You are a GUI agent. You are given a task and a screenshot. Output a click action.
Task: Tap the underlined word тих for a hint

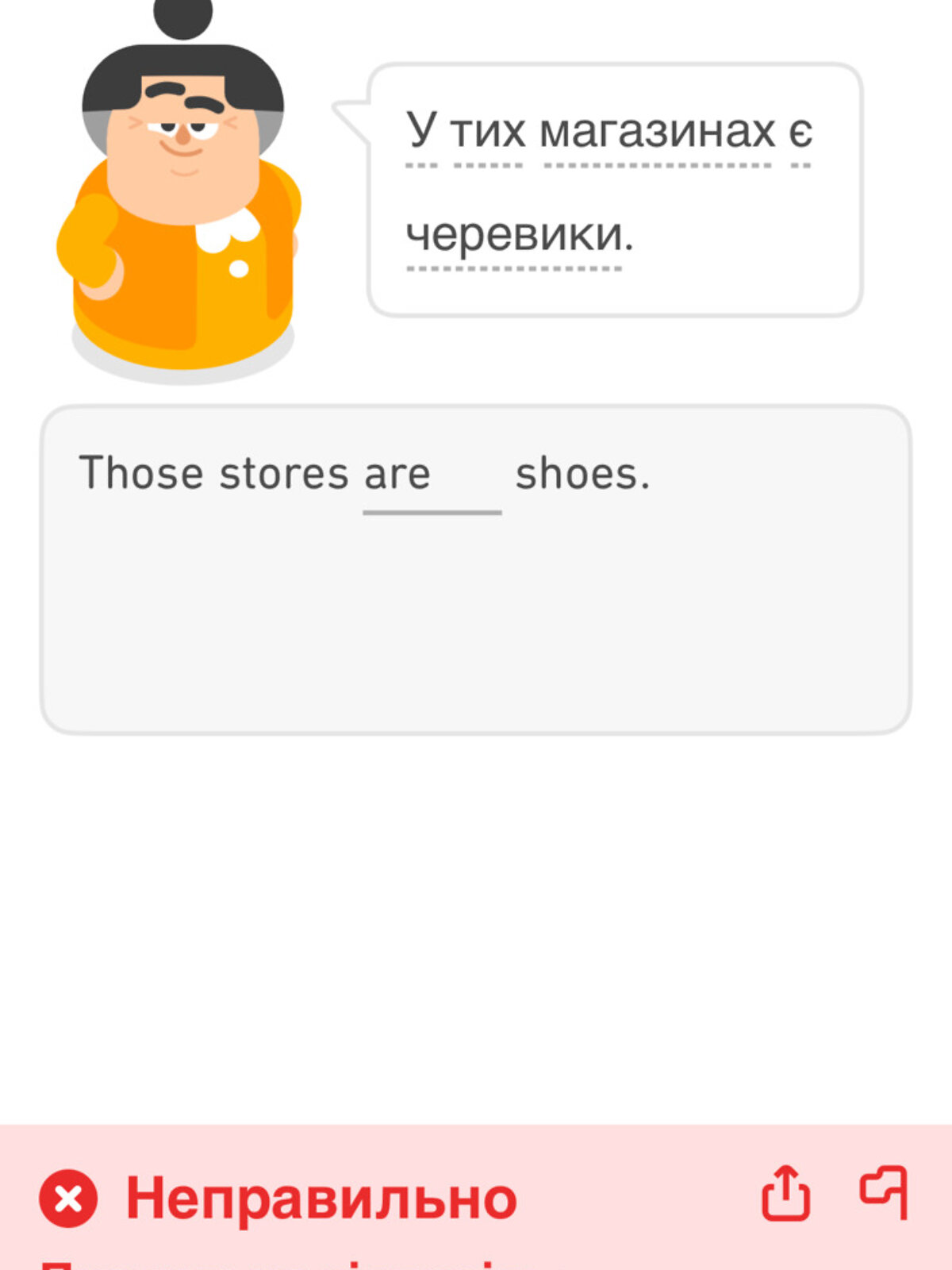489,131
